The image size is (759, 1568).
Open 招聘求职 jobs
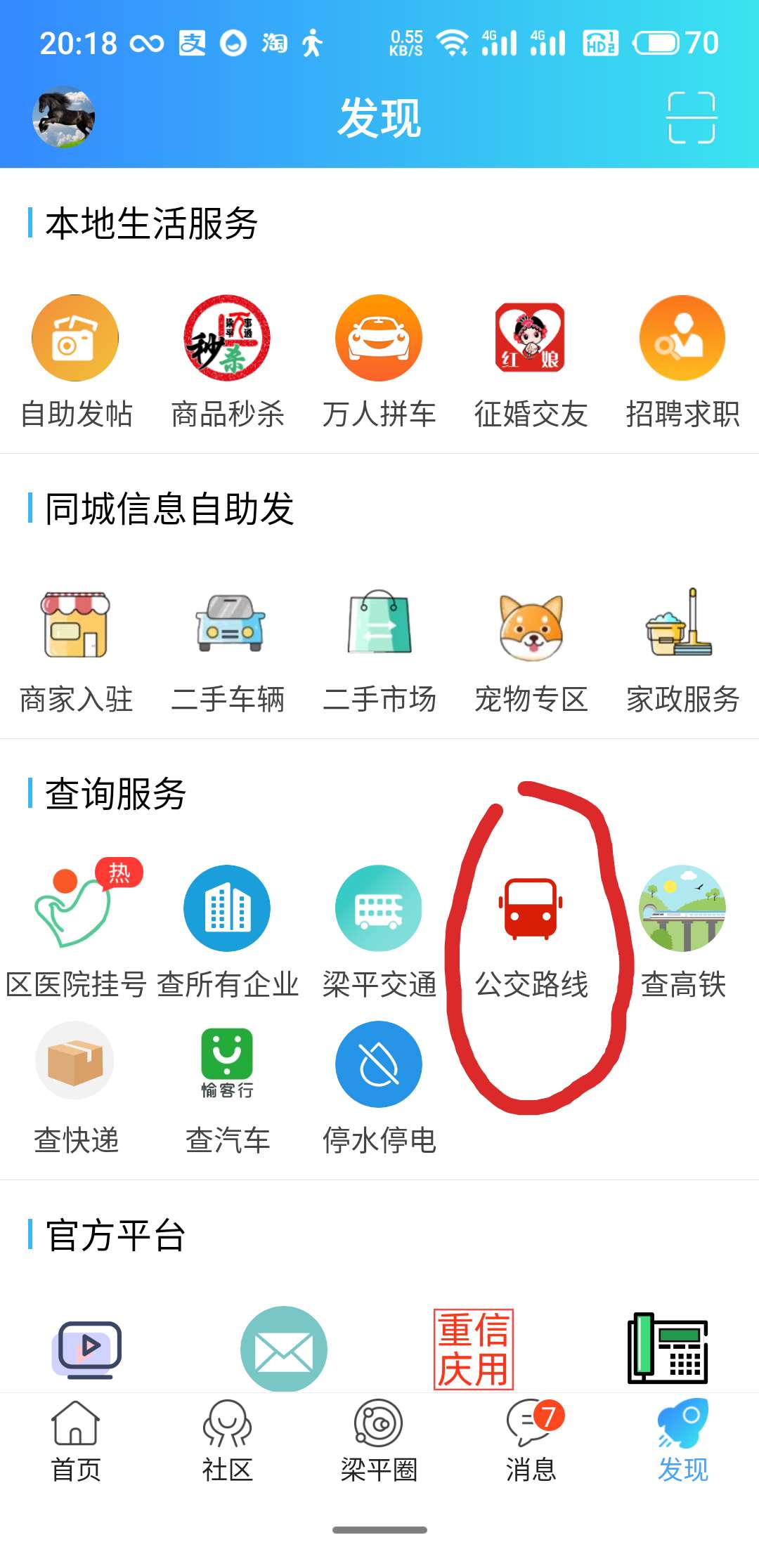(x=682, y=362)
